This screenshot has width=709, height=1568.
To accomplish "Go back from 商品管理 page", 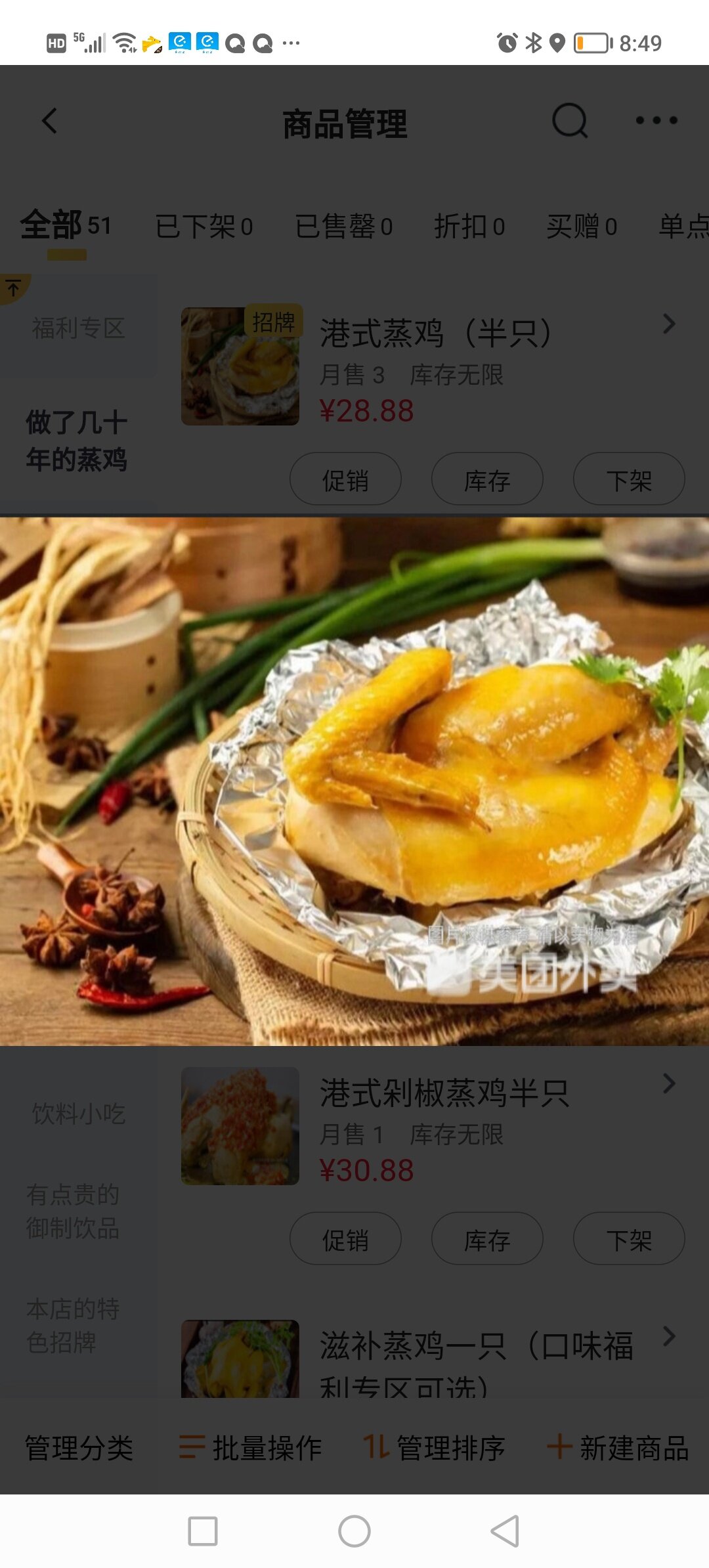I will (50, 121).
